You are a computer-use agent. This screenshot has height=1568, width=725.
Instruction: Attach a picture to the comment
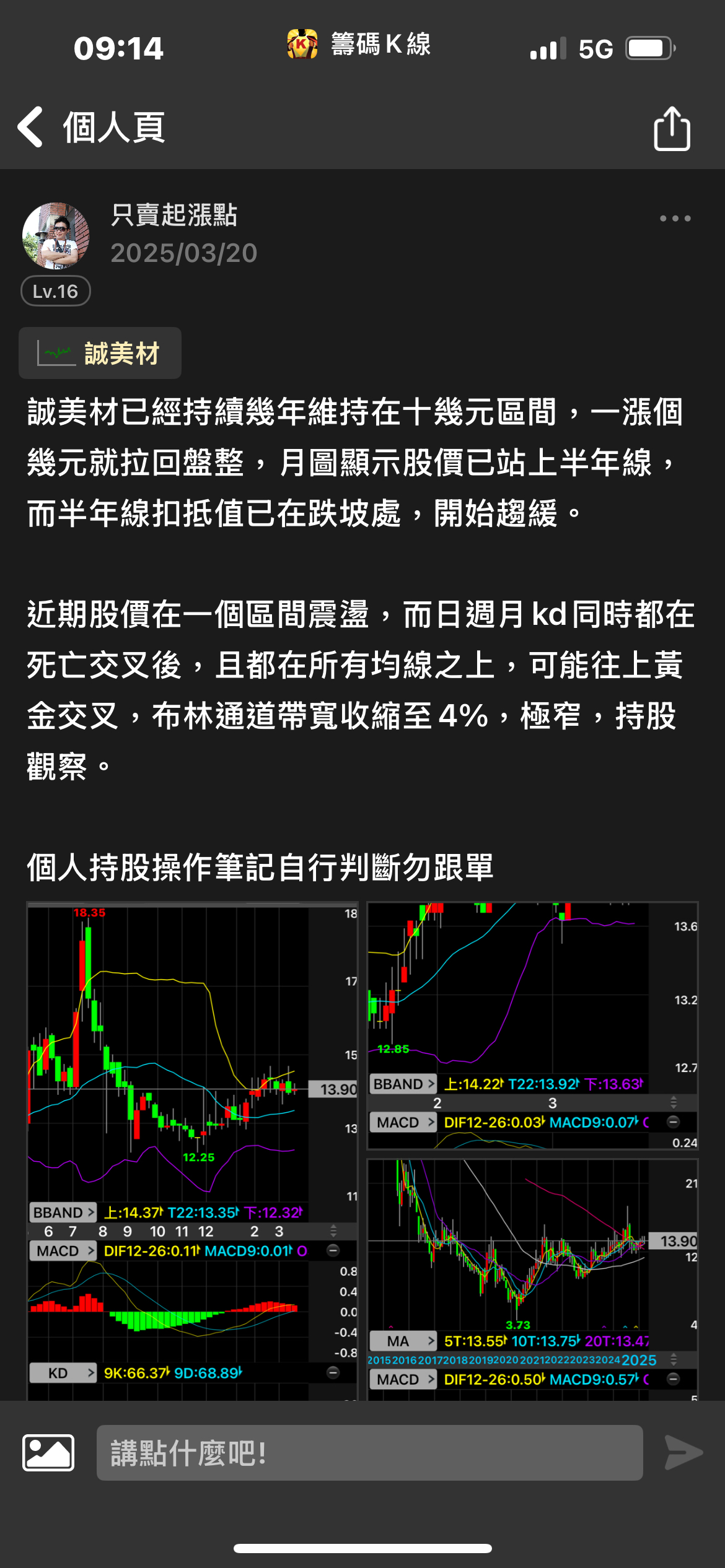[x=48, y=1452]
